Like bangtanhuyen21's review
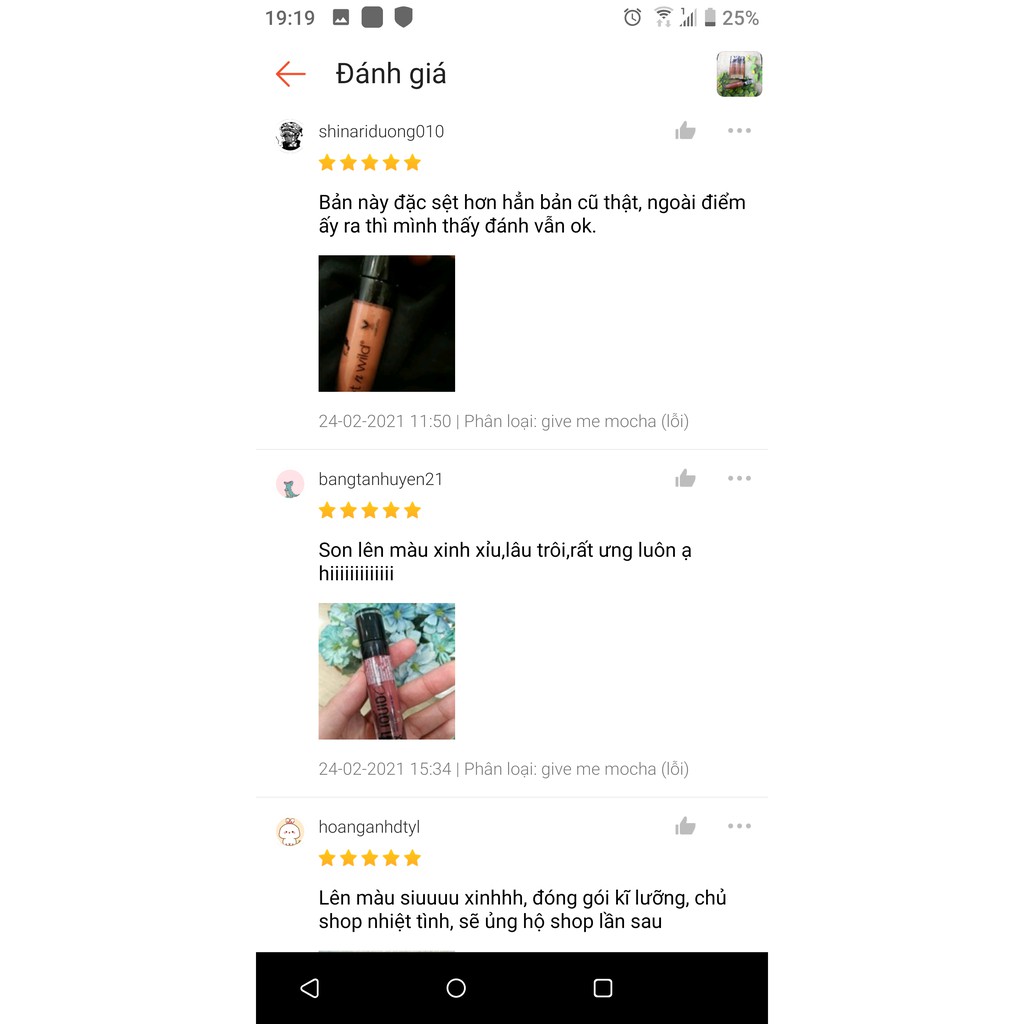Image resolution: width=1024 pixels, height=1024 pixels. 685,479
